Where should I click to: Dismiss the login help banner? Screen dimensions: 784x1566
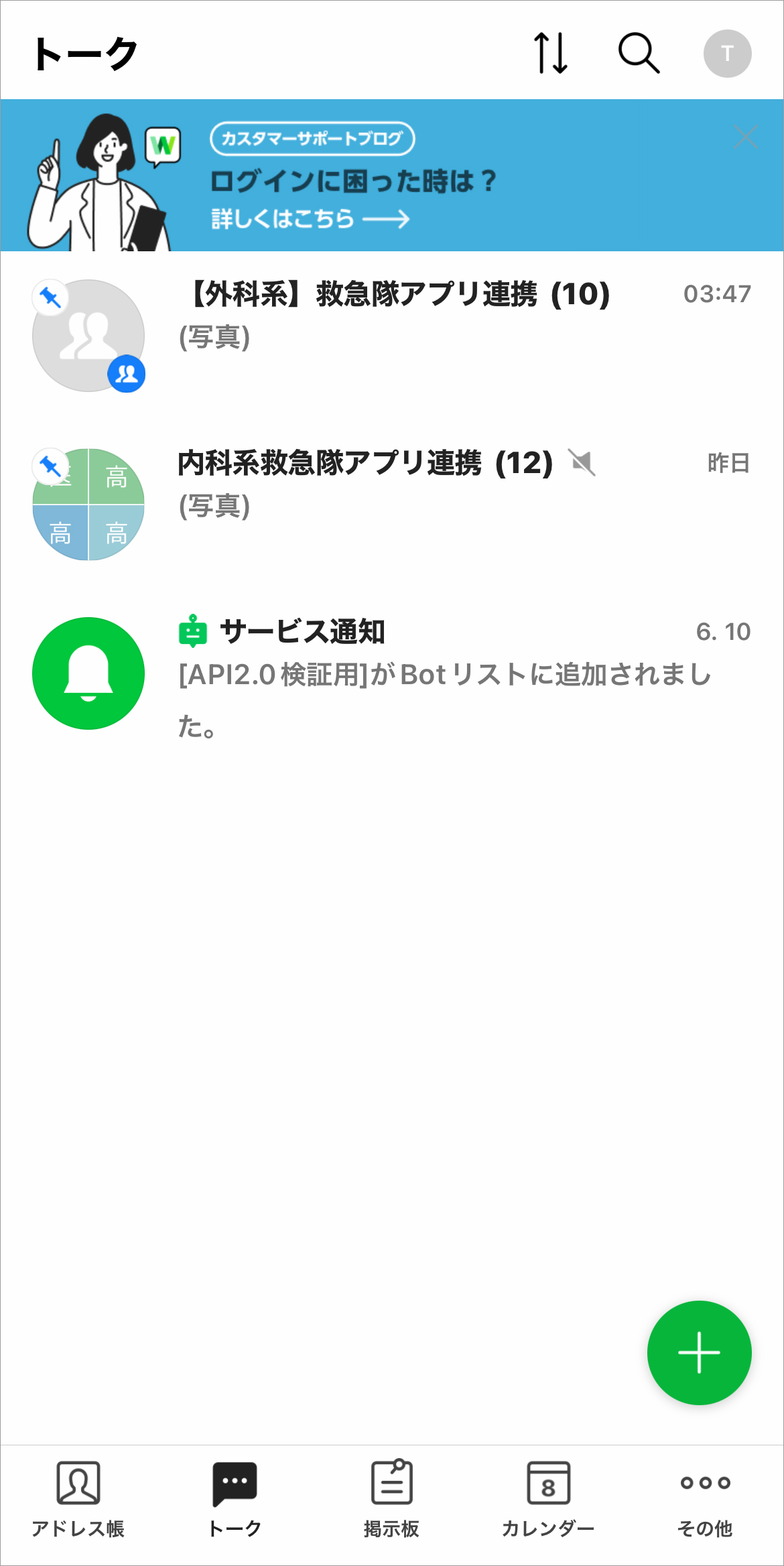click(x=745, y=137)
